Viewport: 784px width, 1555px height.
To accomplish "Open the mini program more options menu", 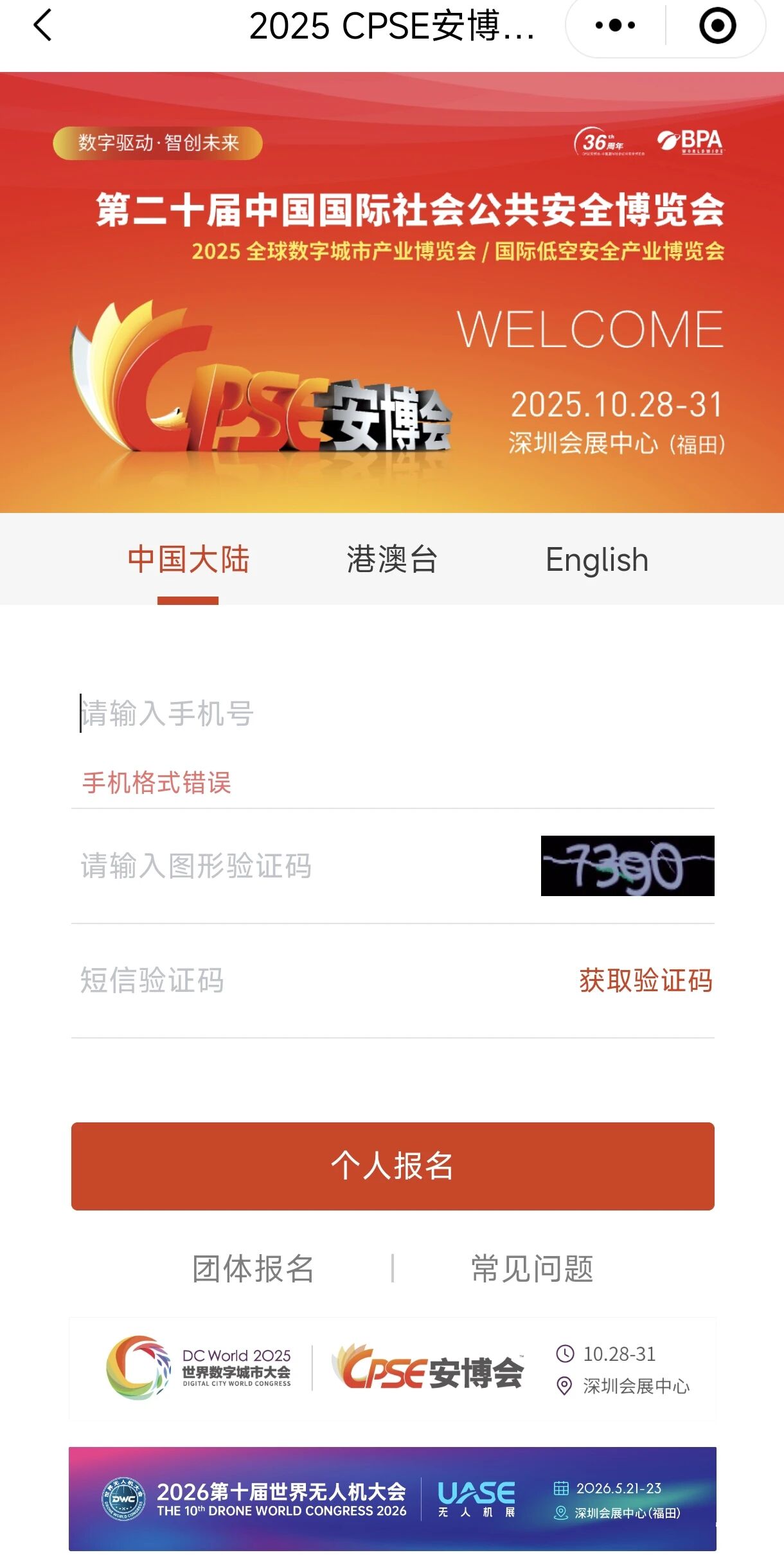I will click(x=615, y=26).
